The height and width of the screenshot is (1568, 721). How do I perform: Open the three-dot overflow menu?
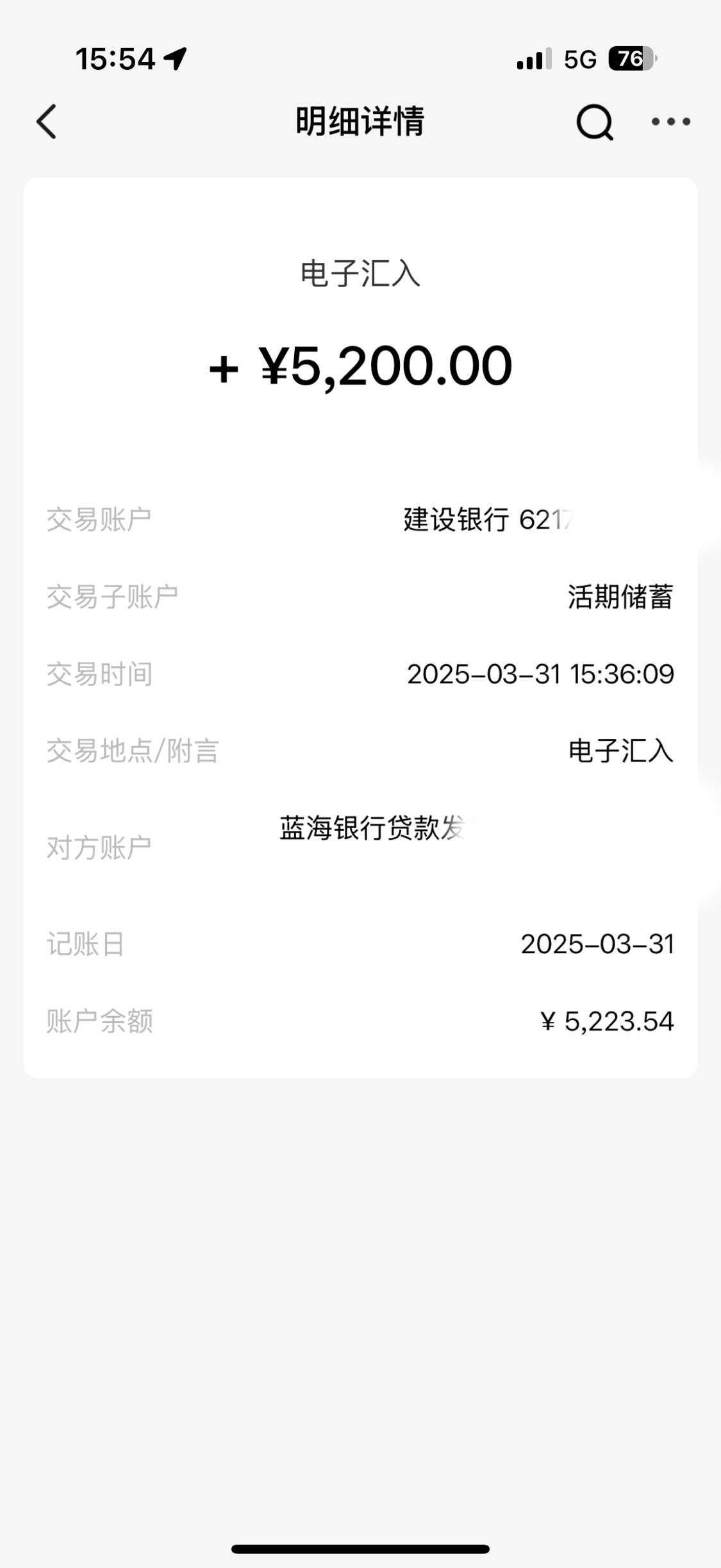(x=670, y=121)
